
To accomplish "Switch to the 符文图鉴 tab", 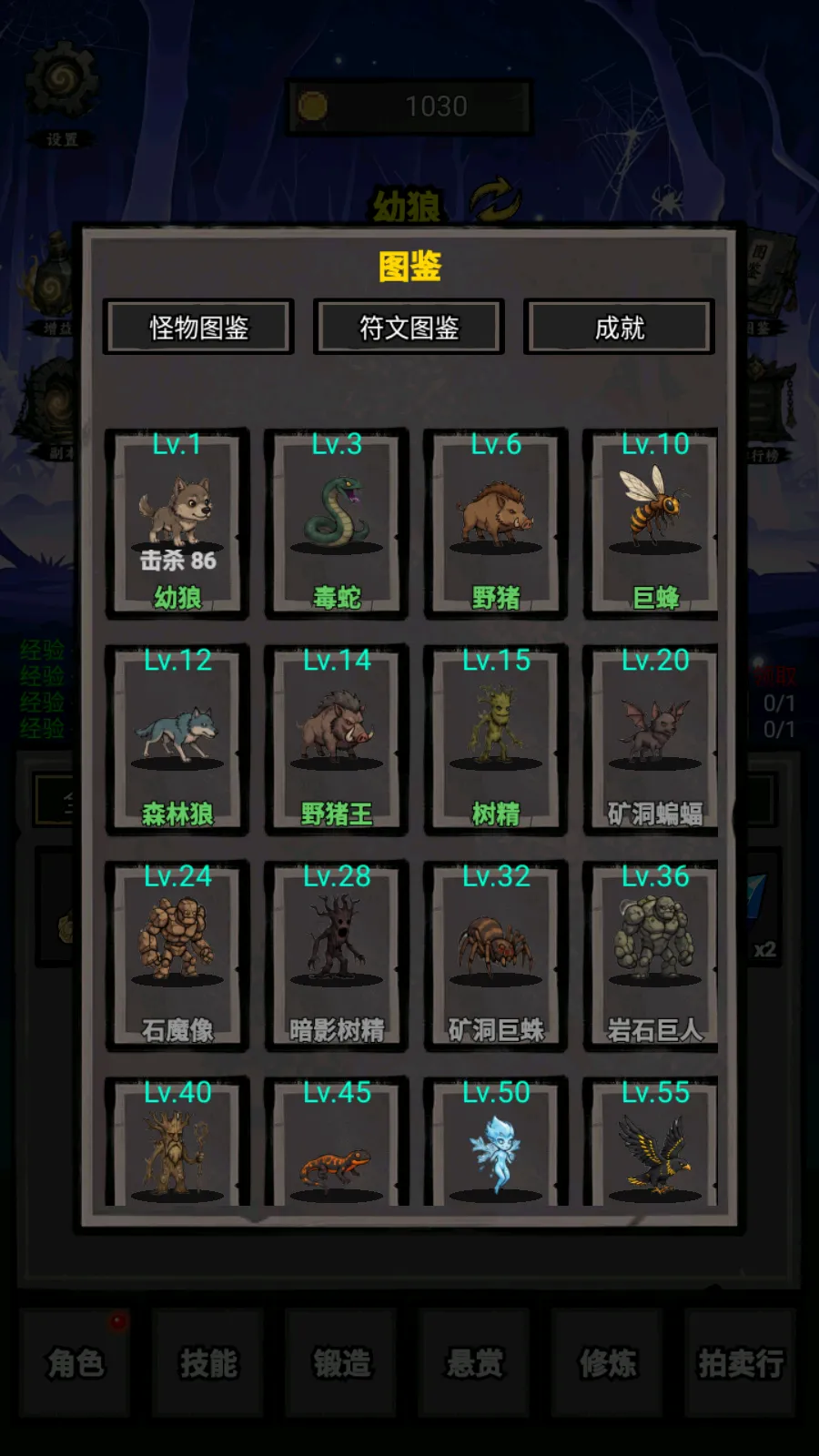I will click(x=409, y=327).
